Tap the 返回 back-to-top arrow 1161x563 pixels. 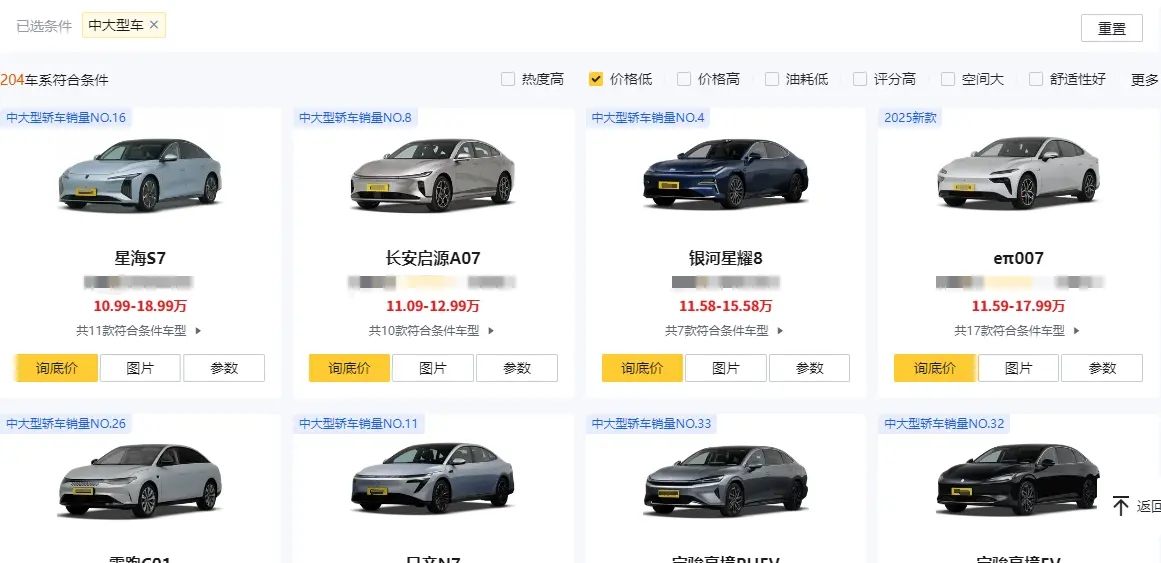(x=1122, y=506)
